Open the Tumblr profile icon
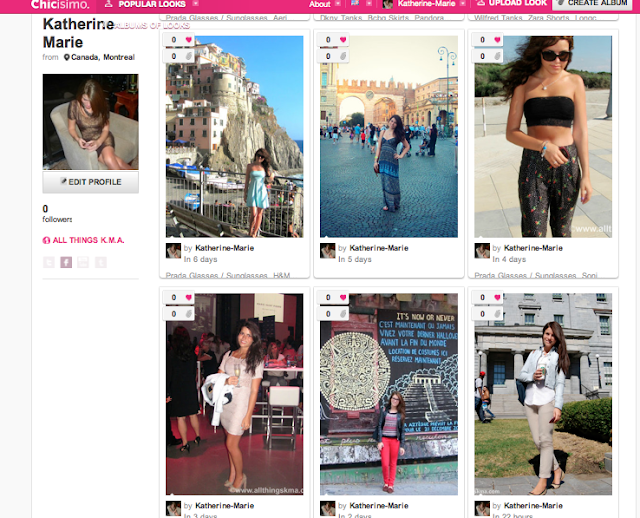The height and width of the screenshot is (518, 640). [101, 262]
